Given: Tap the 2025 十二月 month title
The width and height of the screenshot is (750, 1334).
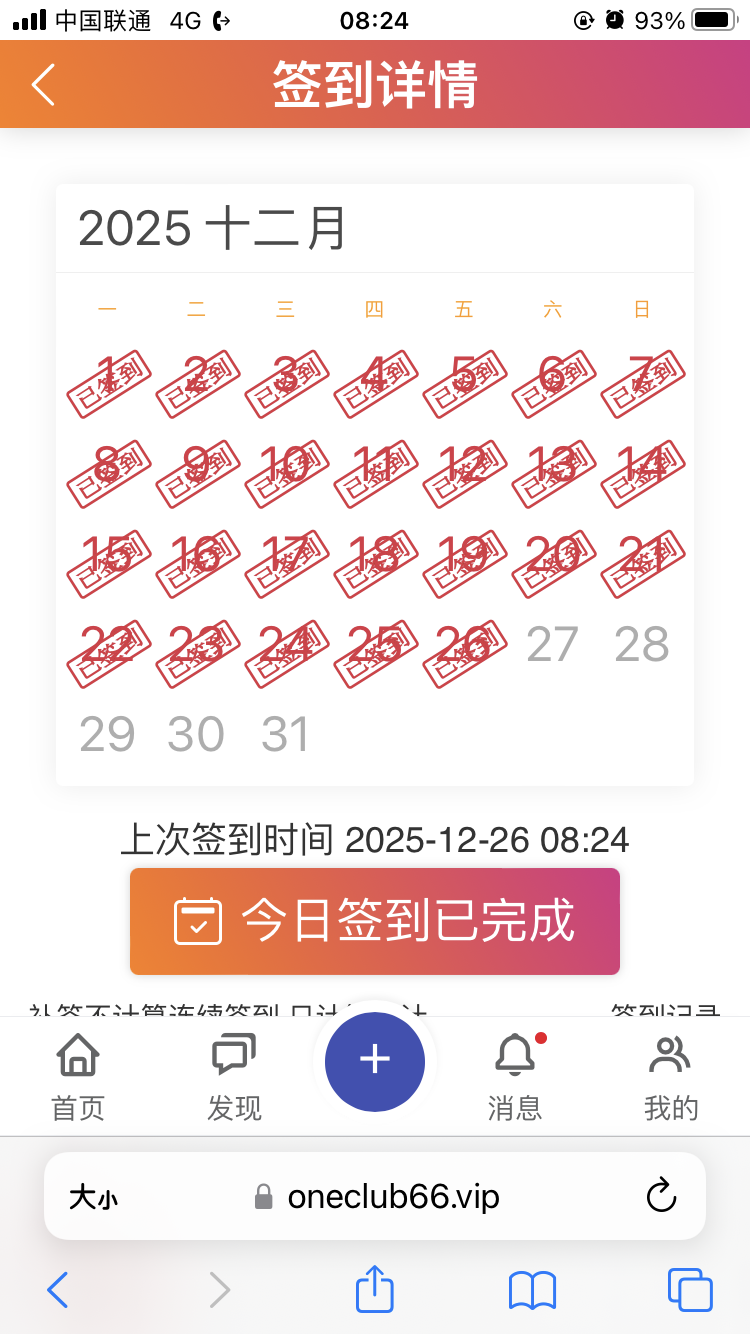Looking at the screenshot, I should pyautogui.click(x=215, y=228).
